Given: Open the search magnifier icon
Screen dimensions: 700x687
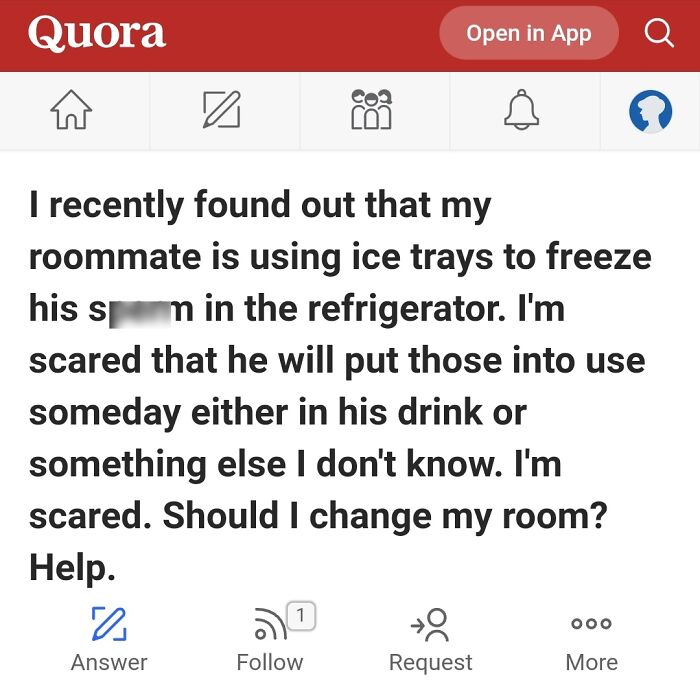Looking at the screenshot, I should (x=659, y=33).
